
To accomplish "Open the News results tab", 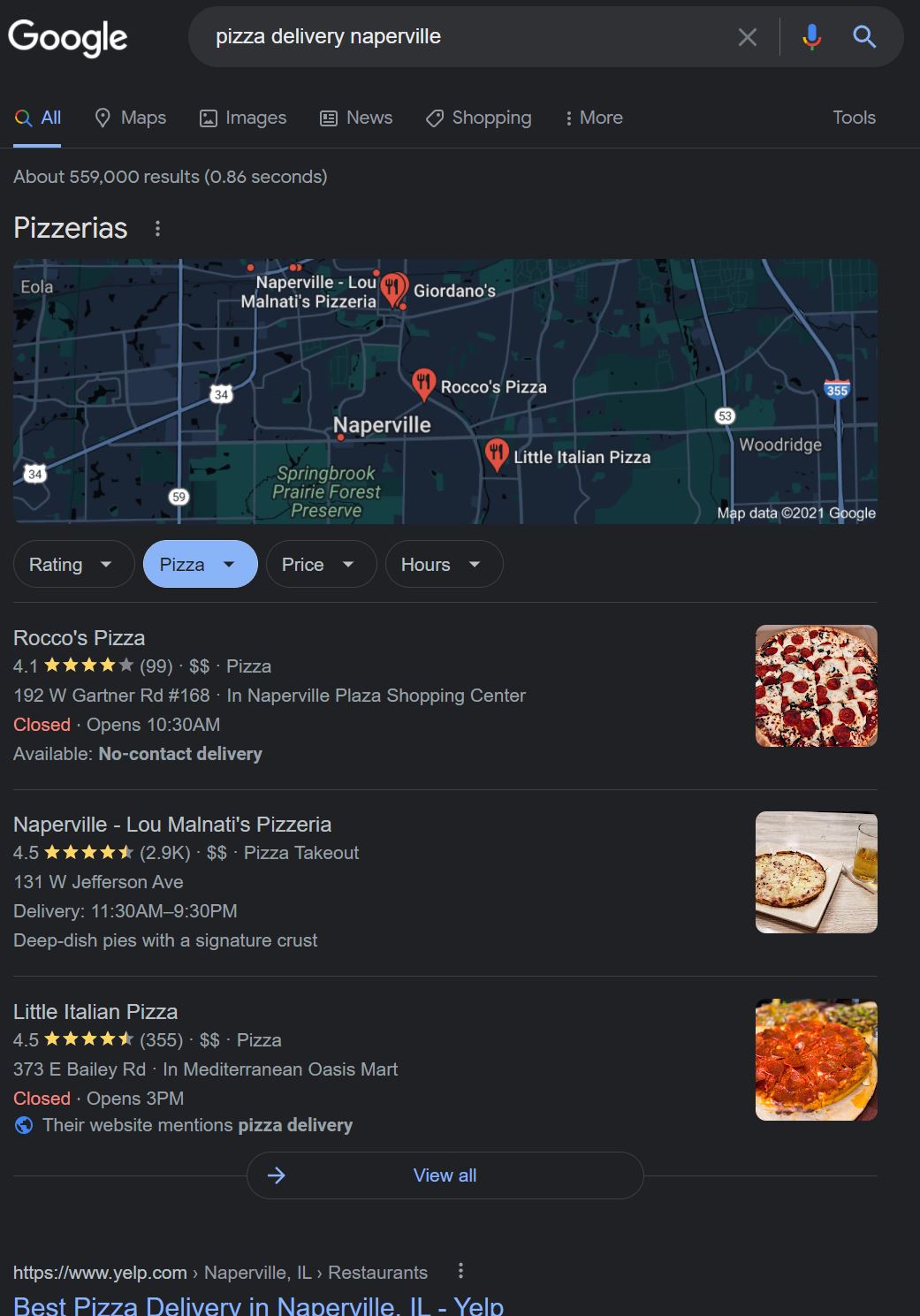I will (356, 118).
